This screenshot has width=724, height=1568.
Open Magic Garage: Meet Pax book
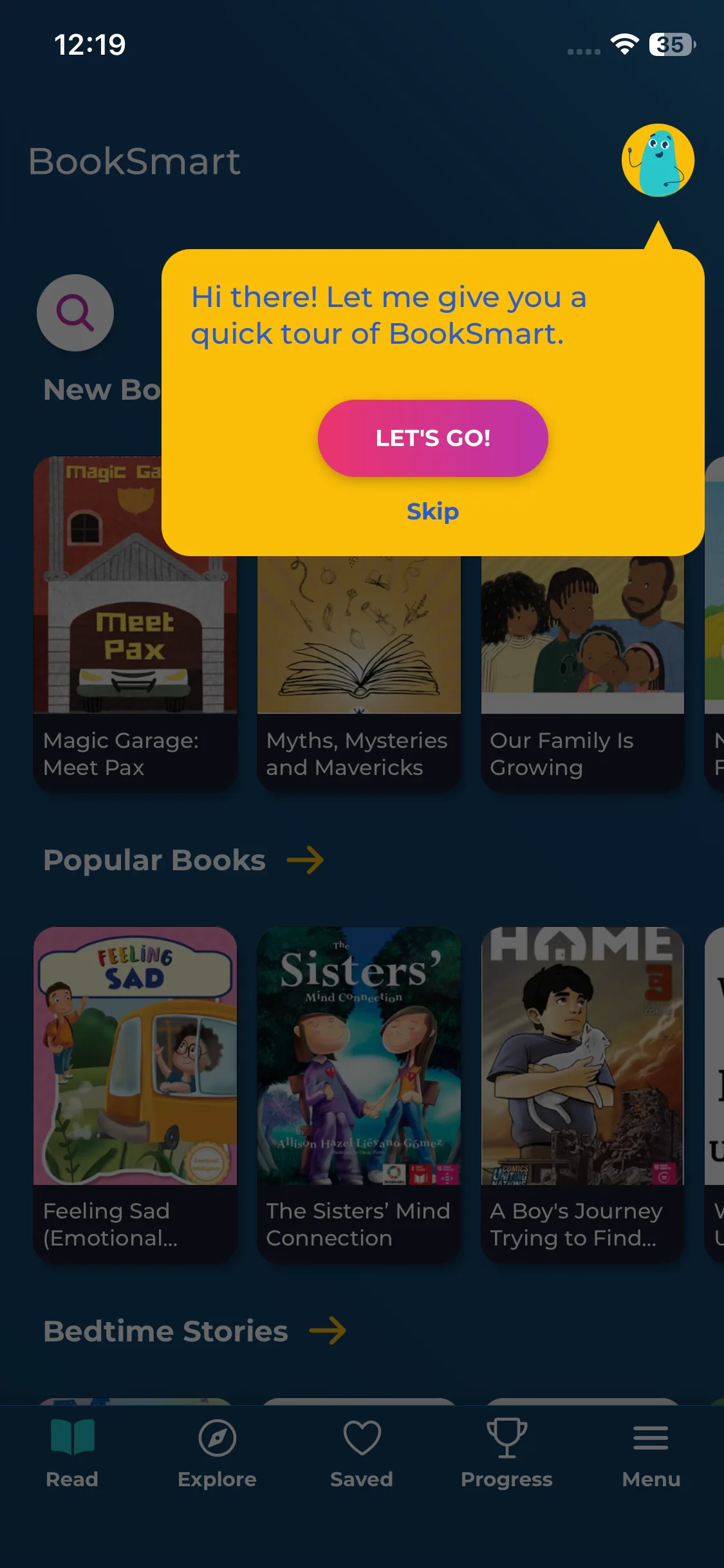click(135, 624)
